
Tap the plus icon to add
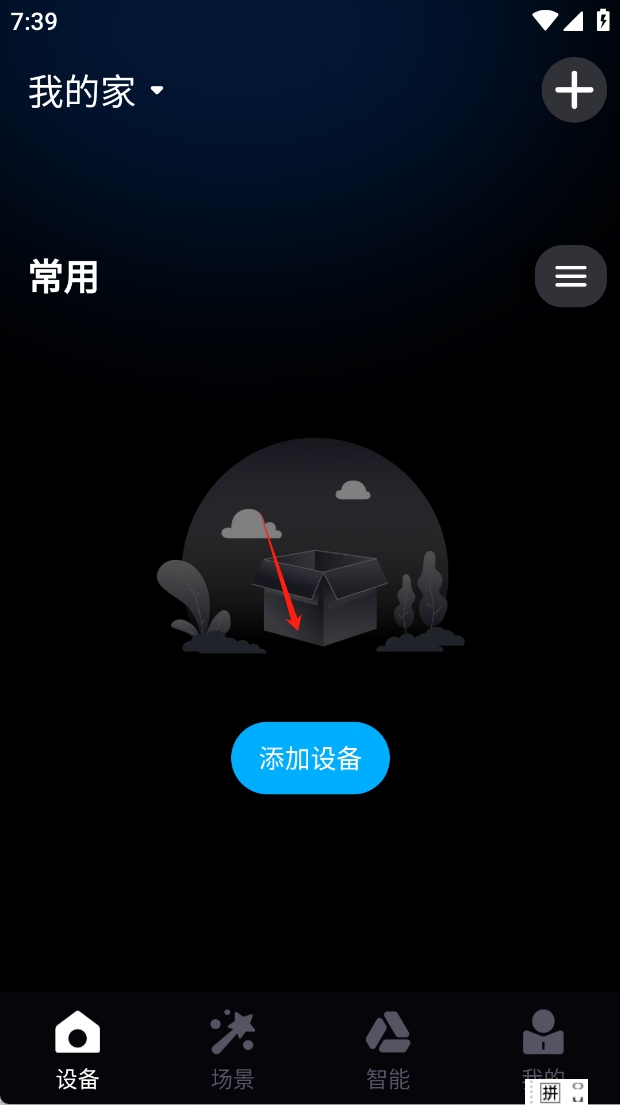[574, 90]
